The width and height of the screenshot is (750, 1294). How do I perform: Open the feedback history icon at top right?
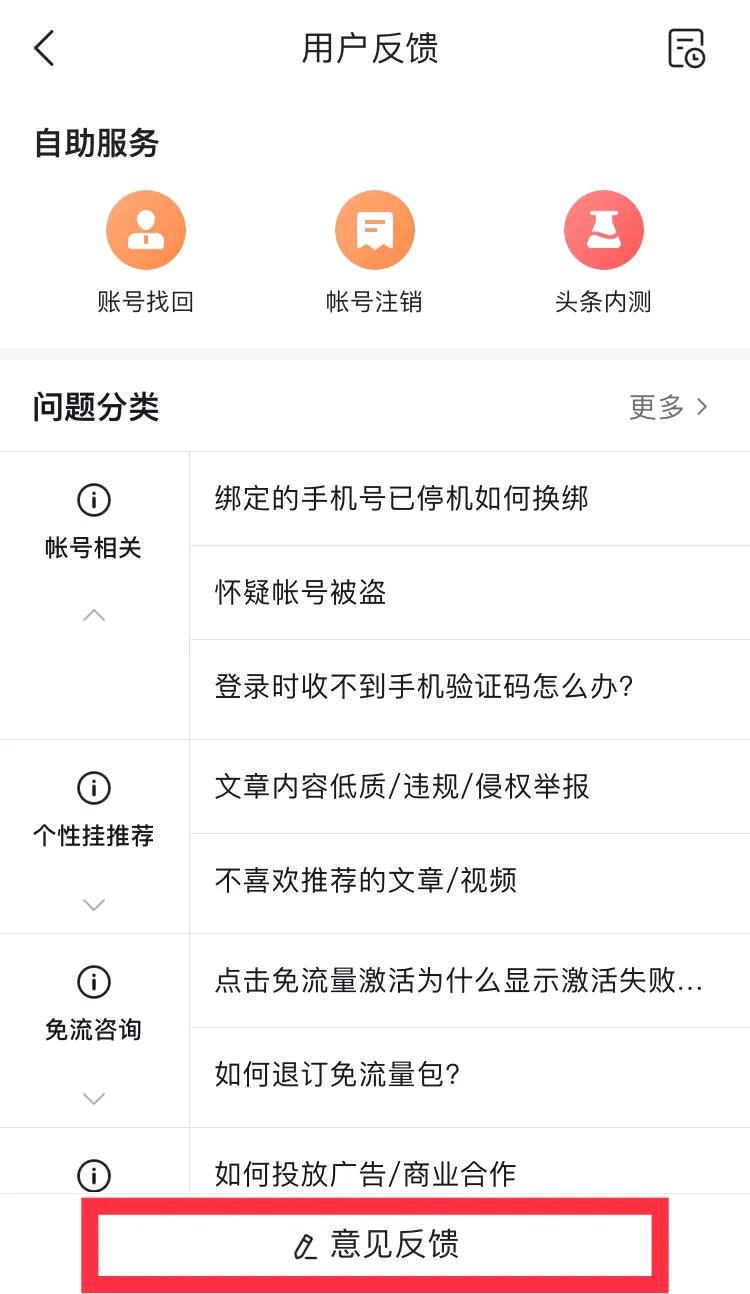[686, 48]
